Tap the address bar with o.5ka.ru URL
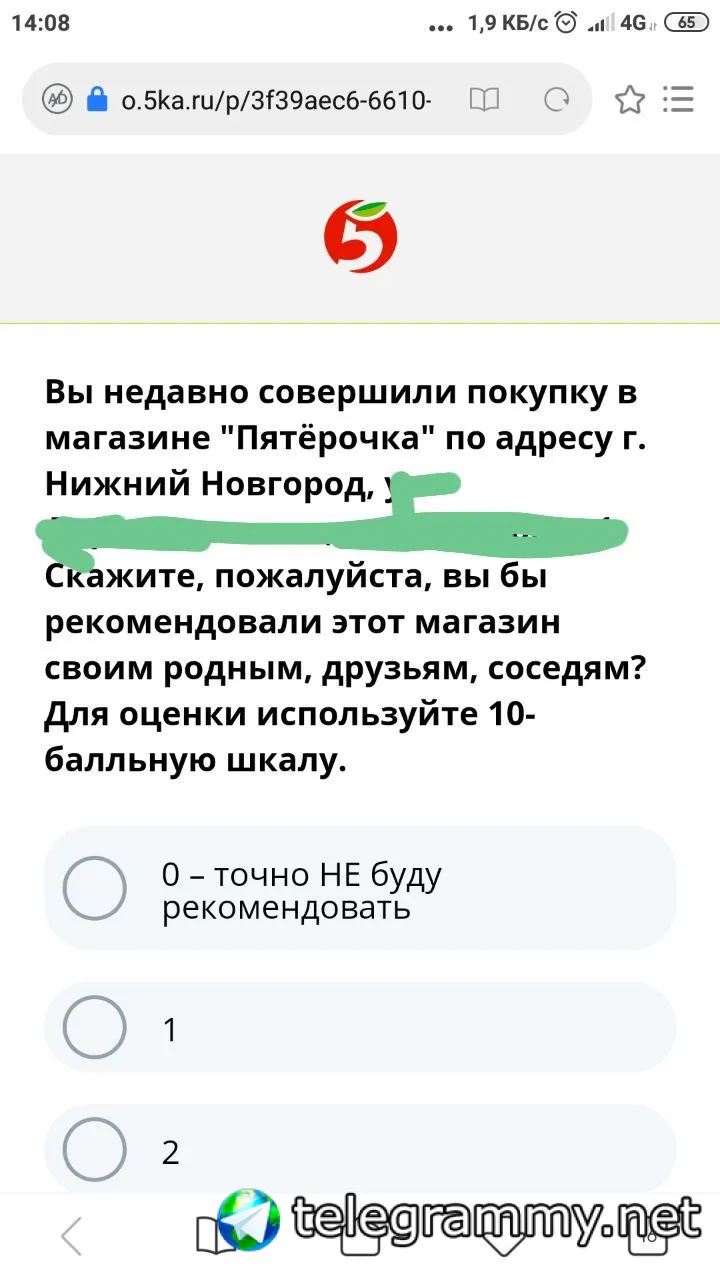Viewport: 720px width, 1280px height. [x=275, y=100]
